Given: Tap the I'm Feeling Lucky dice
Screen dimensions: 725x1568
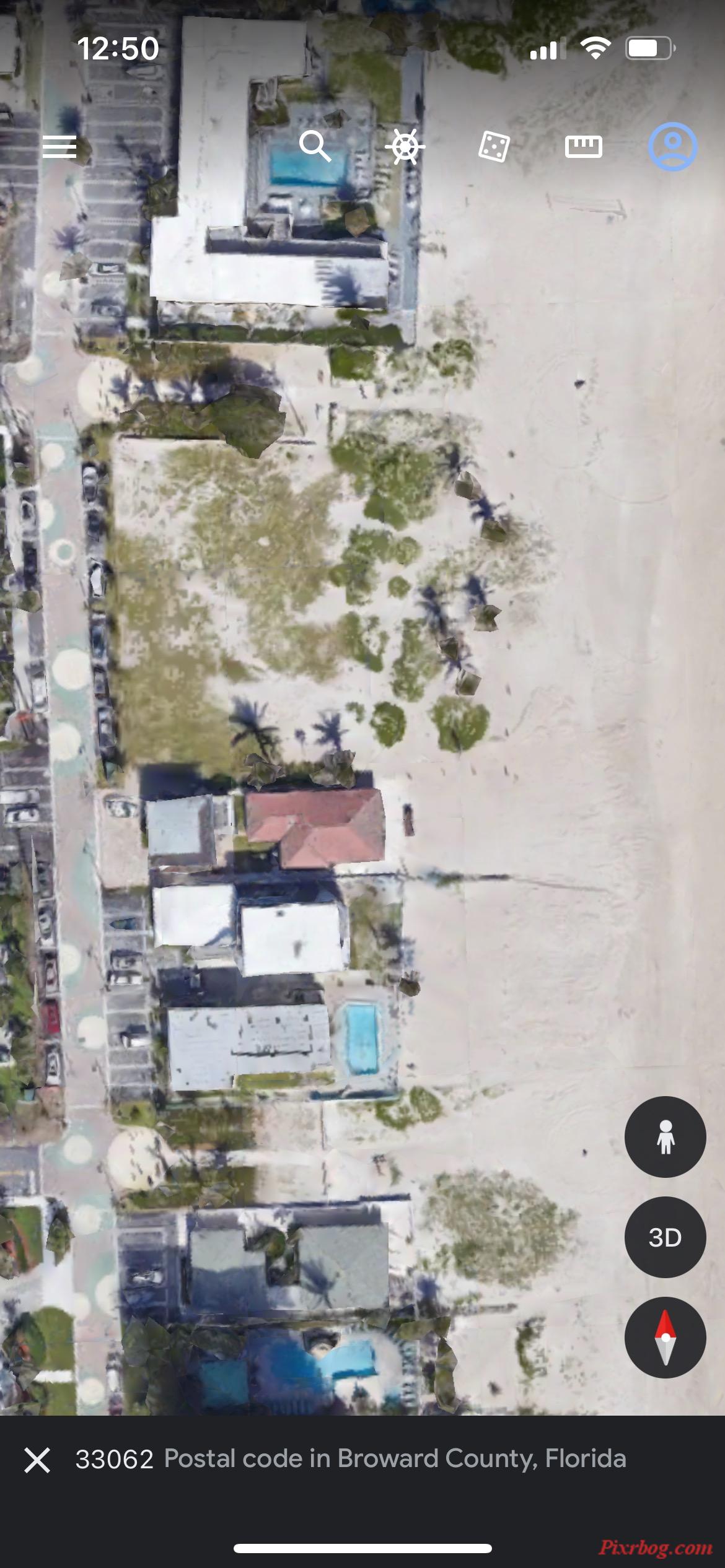Looking at the screenshot, I should click(x=494, y=147).
